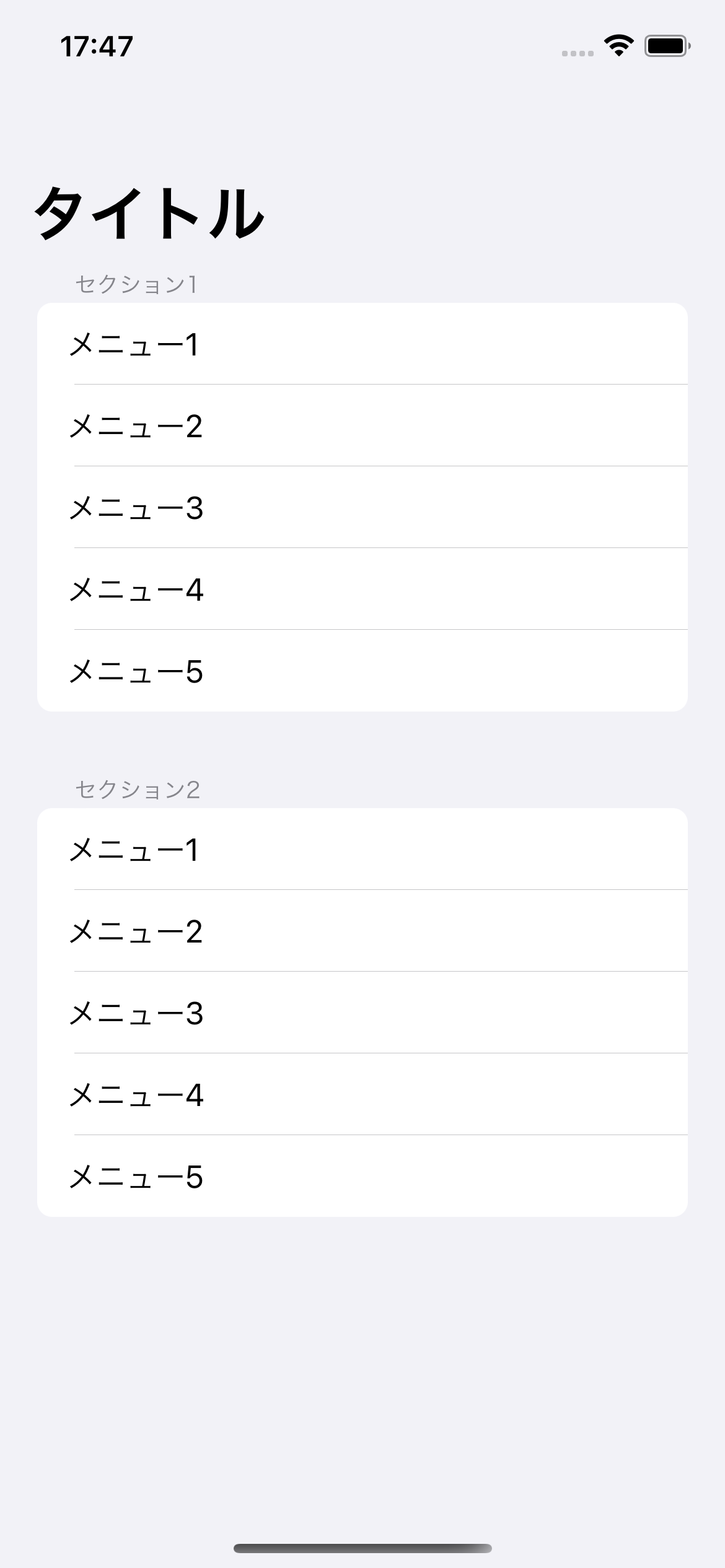
Task: Tap the last row of the first list
Action: point(136,672)
